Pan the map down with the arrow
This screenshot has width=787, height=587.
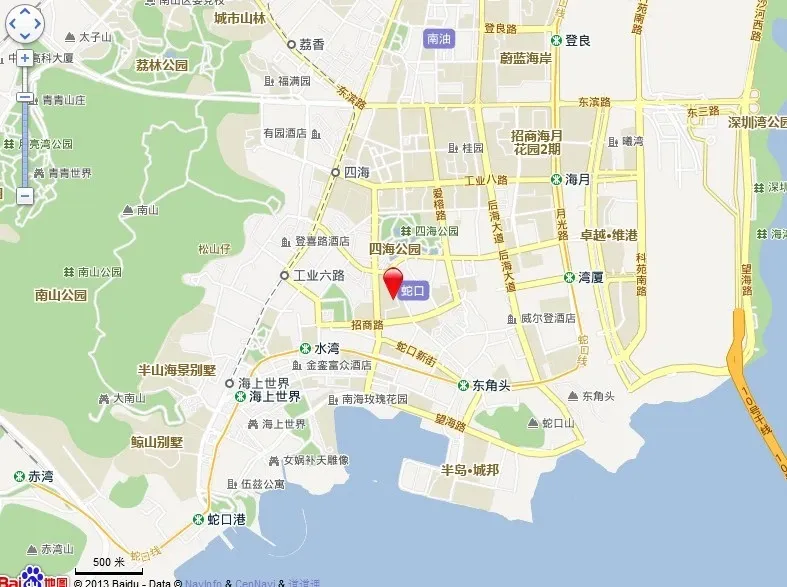click(x=25, y=35)
